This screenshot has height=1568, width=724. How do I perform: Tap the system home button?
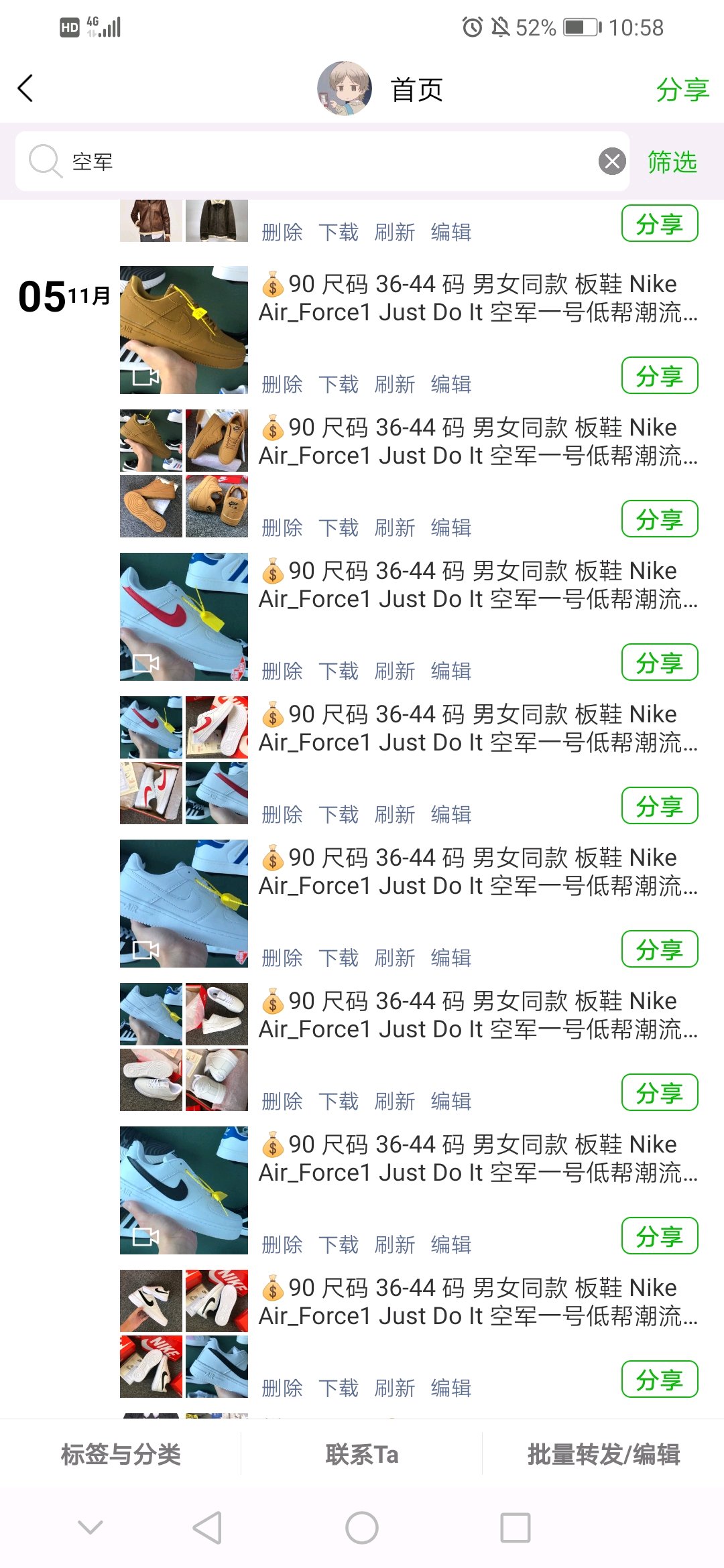point(362,1528)
